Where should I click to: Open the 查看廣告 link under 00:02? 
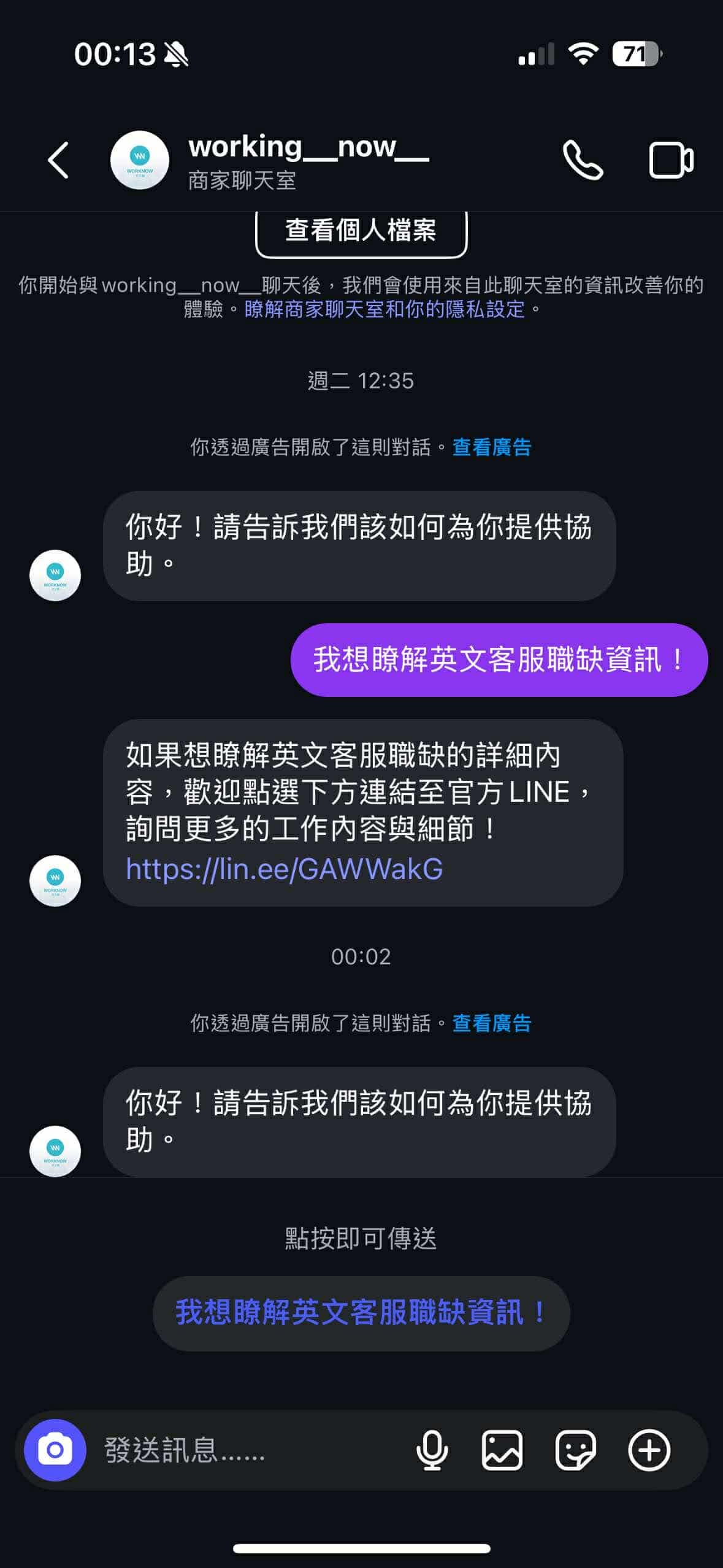(x=492, y=1023)
